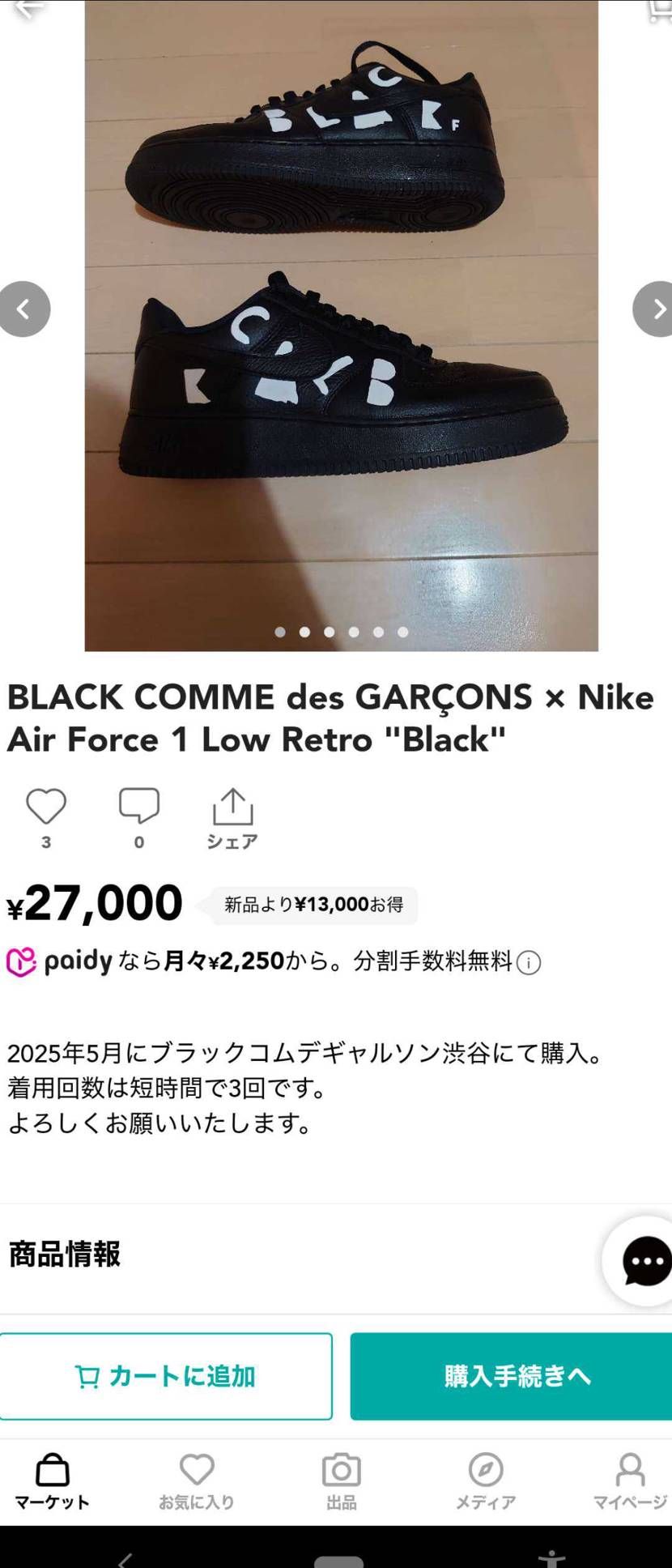Like this sneaker listing with the heart

(x=46, y=807)
